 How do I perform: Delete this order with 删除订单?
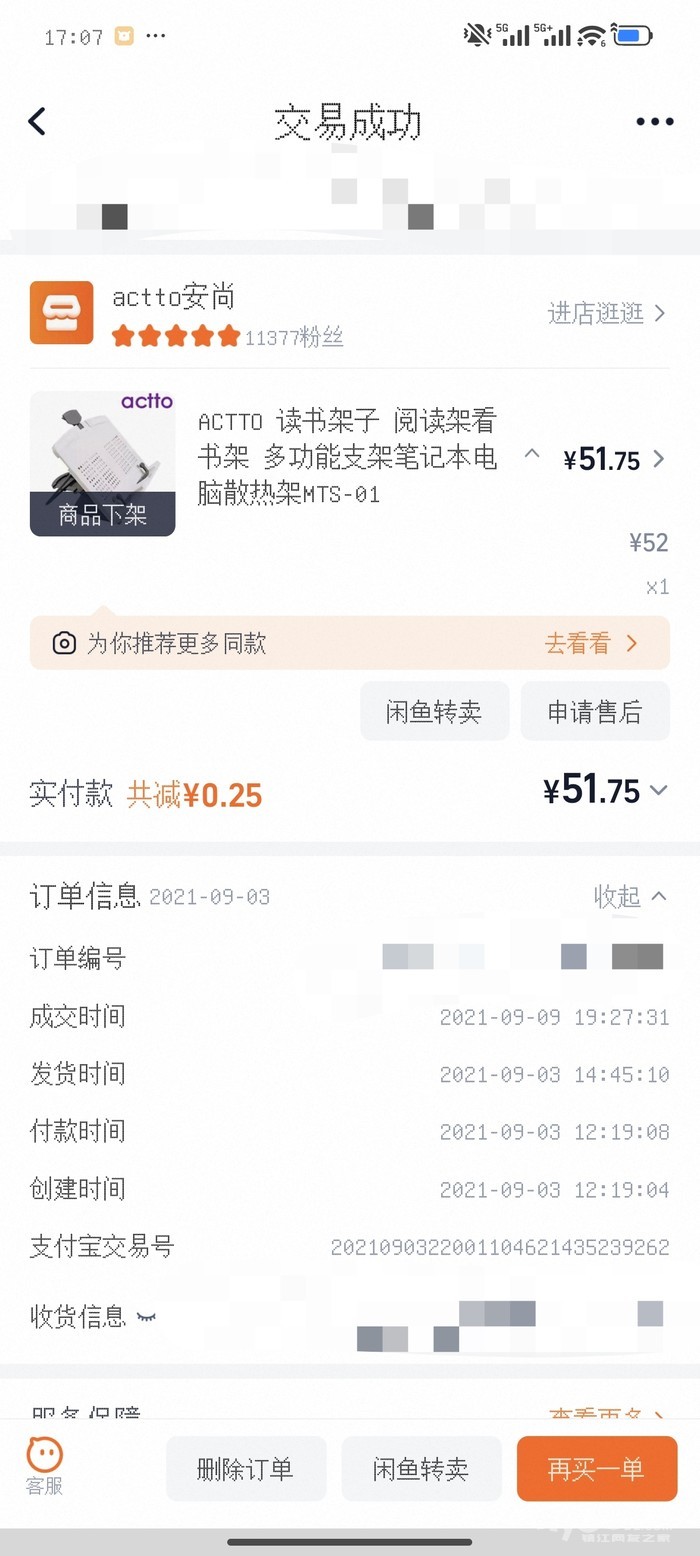point(245,1469)
